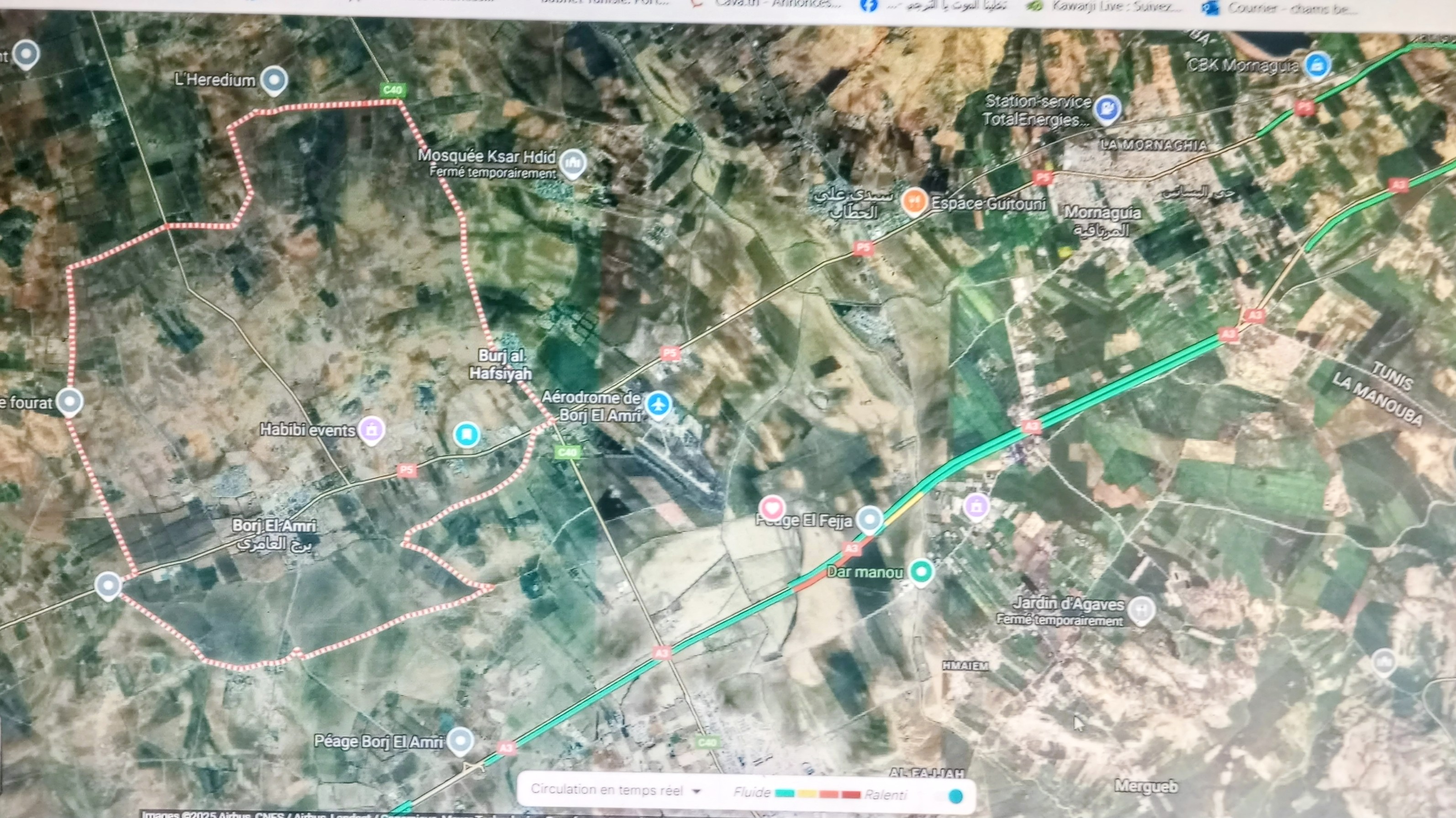Screen dimensions: 1456x818
Task: Open the L'Heredium map marker
Action: tap(274, 79)
